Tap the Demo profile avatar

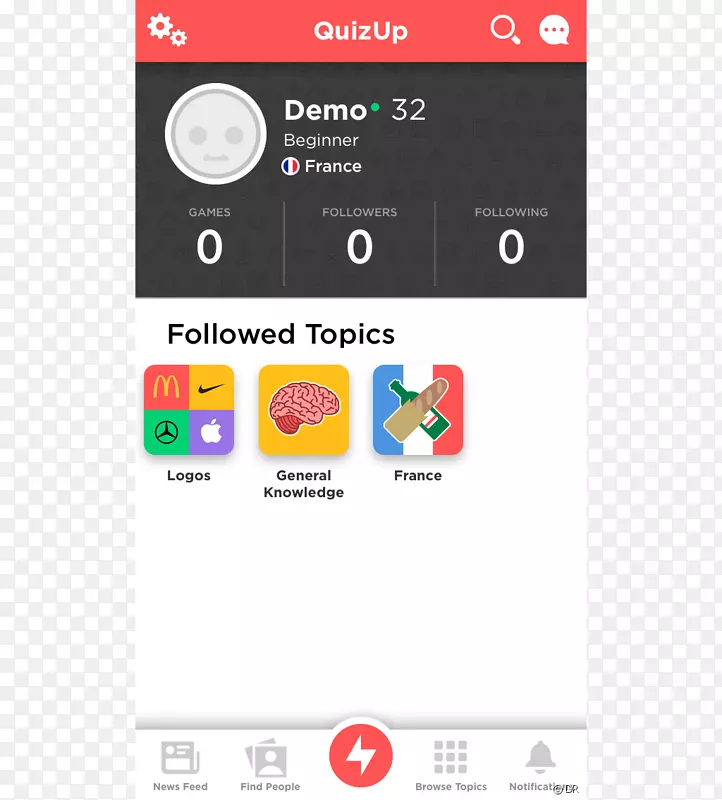[215, 134]
